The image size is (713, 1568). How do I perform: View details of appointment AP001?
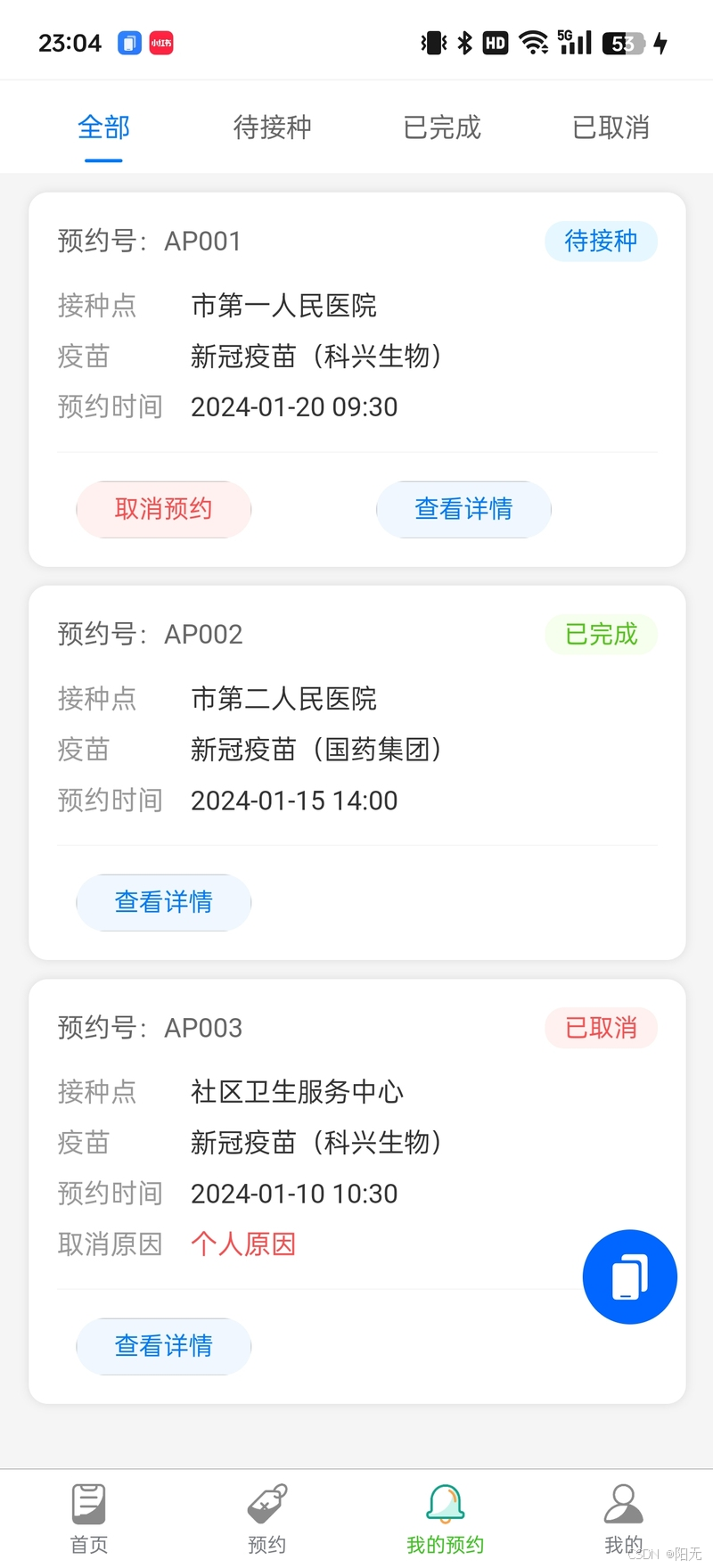[x=463, y=509]
